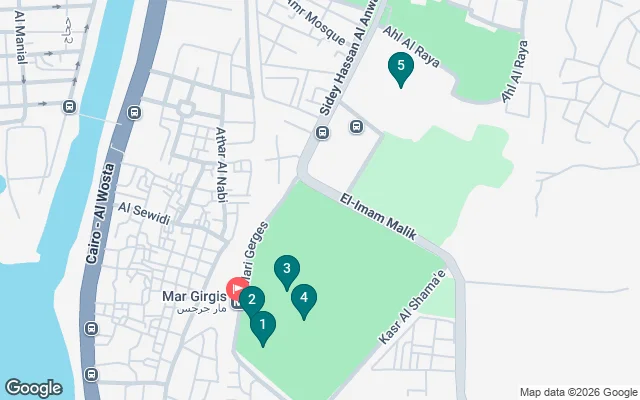Tap location marker number 3
This screenshot has width=640, height=400.
pyautogui.click(x=287, y=269)
